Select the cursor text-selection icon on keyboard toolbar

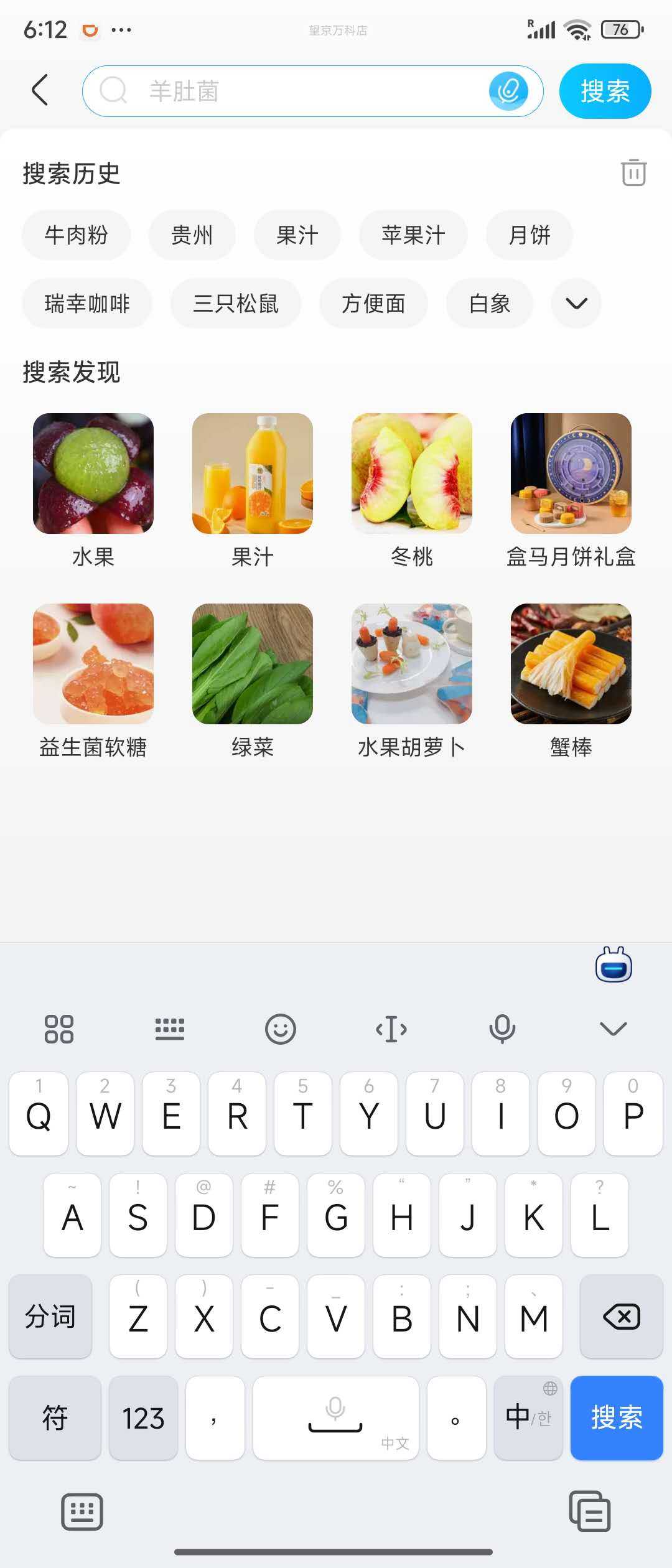391,1029
